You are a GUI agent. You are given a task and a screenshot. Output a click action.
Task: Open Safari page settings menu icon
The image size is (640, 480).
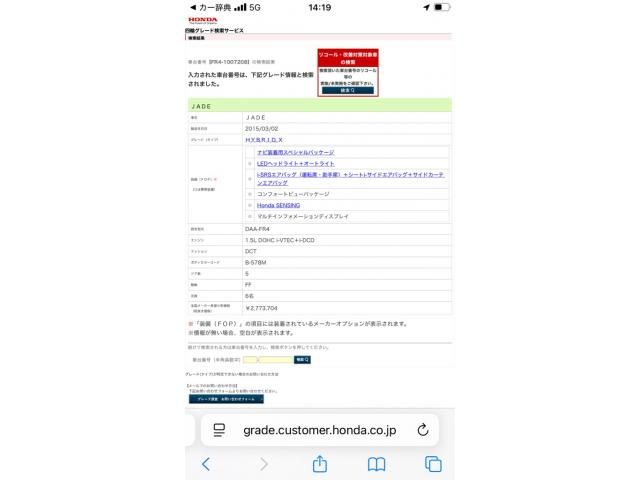[x=220, y=430]
